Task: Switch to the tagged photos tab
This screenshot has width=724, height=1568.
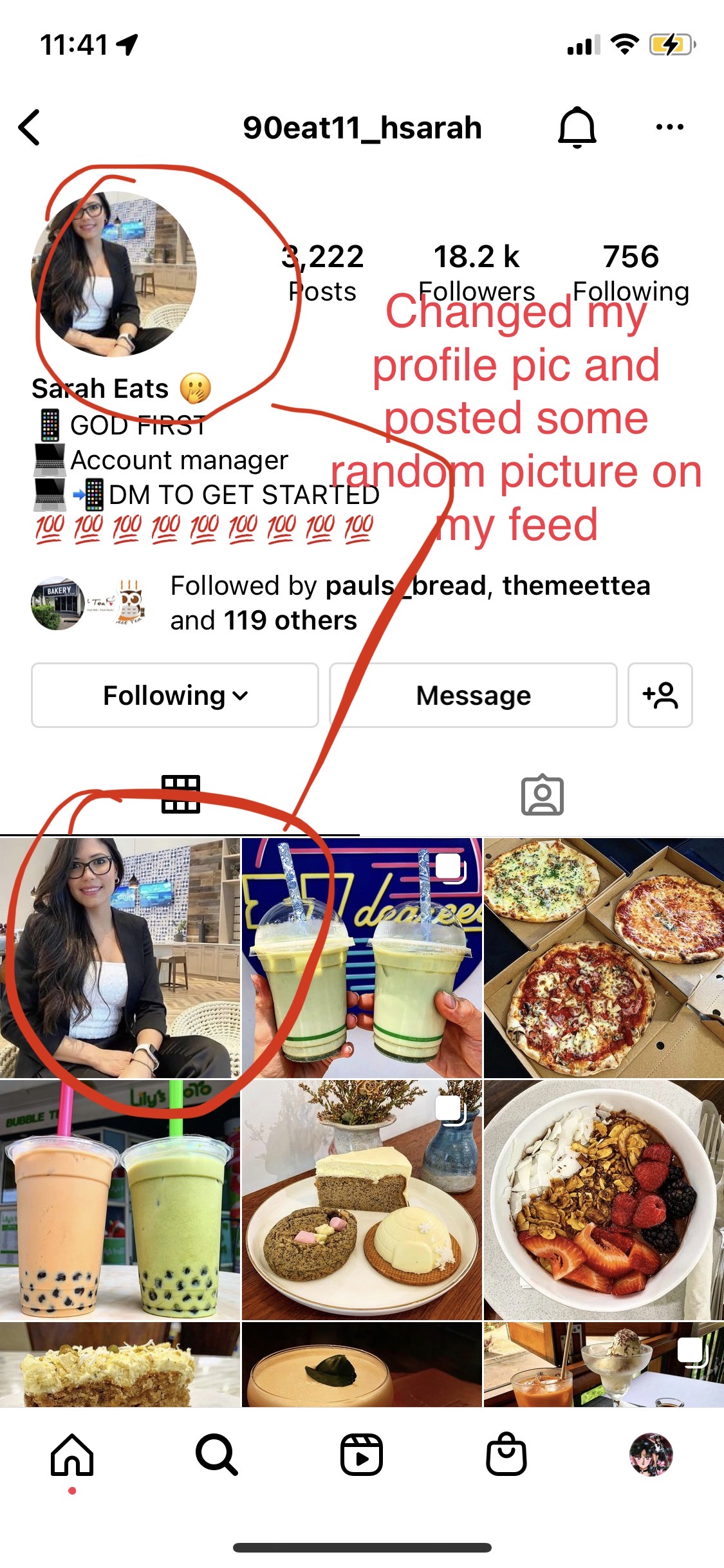Action: (543, 795)
